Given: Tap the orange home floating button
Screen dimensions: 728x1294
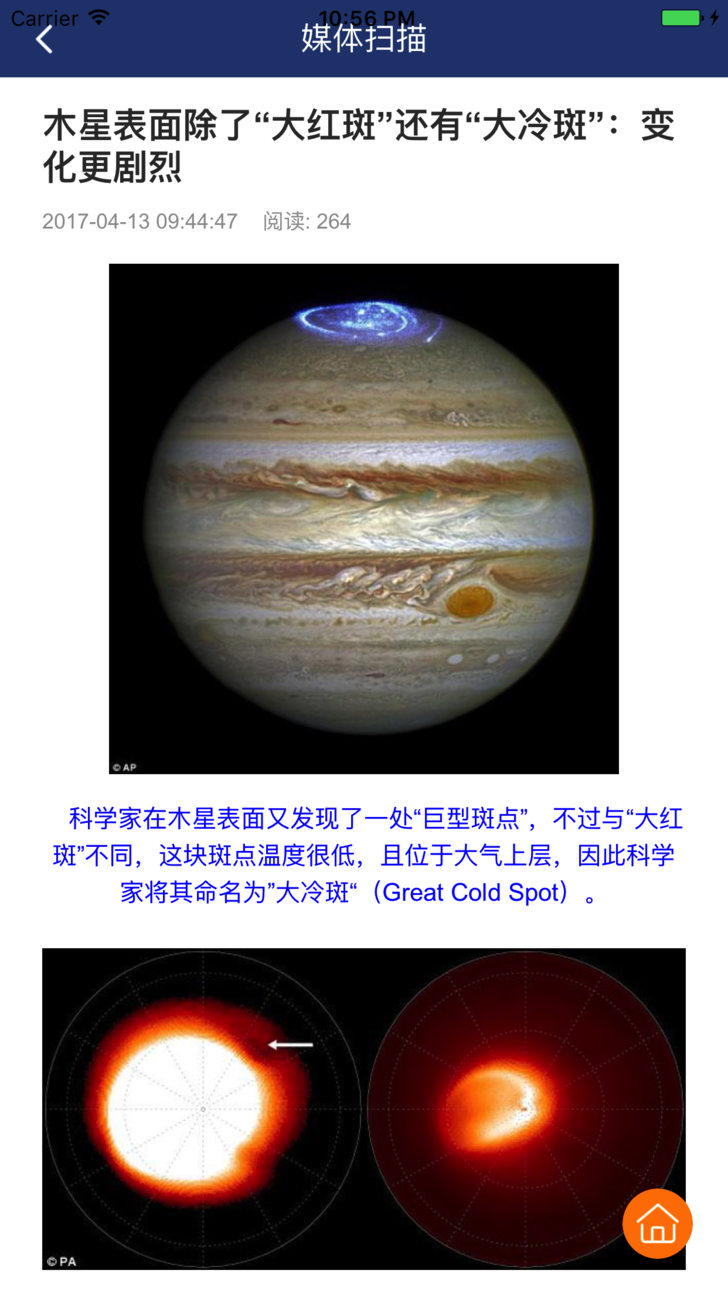Looking at the screenshot, I should click(x=657, y=1223).
